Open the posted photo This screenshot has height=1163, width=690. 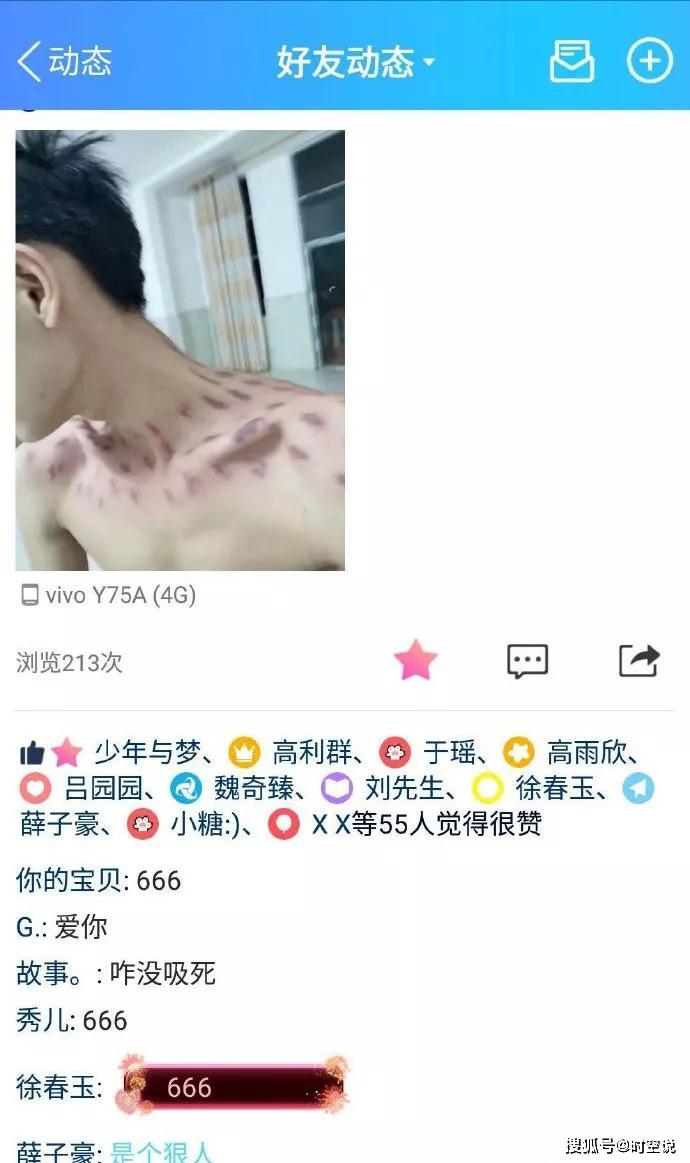pyautogui.click(x=180, y=350)
